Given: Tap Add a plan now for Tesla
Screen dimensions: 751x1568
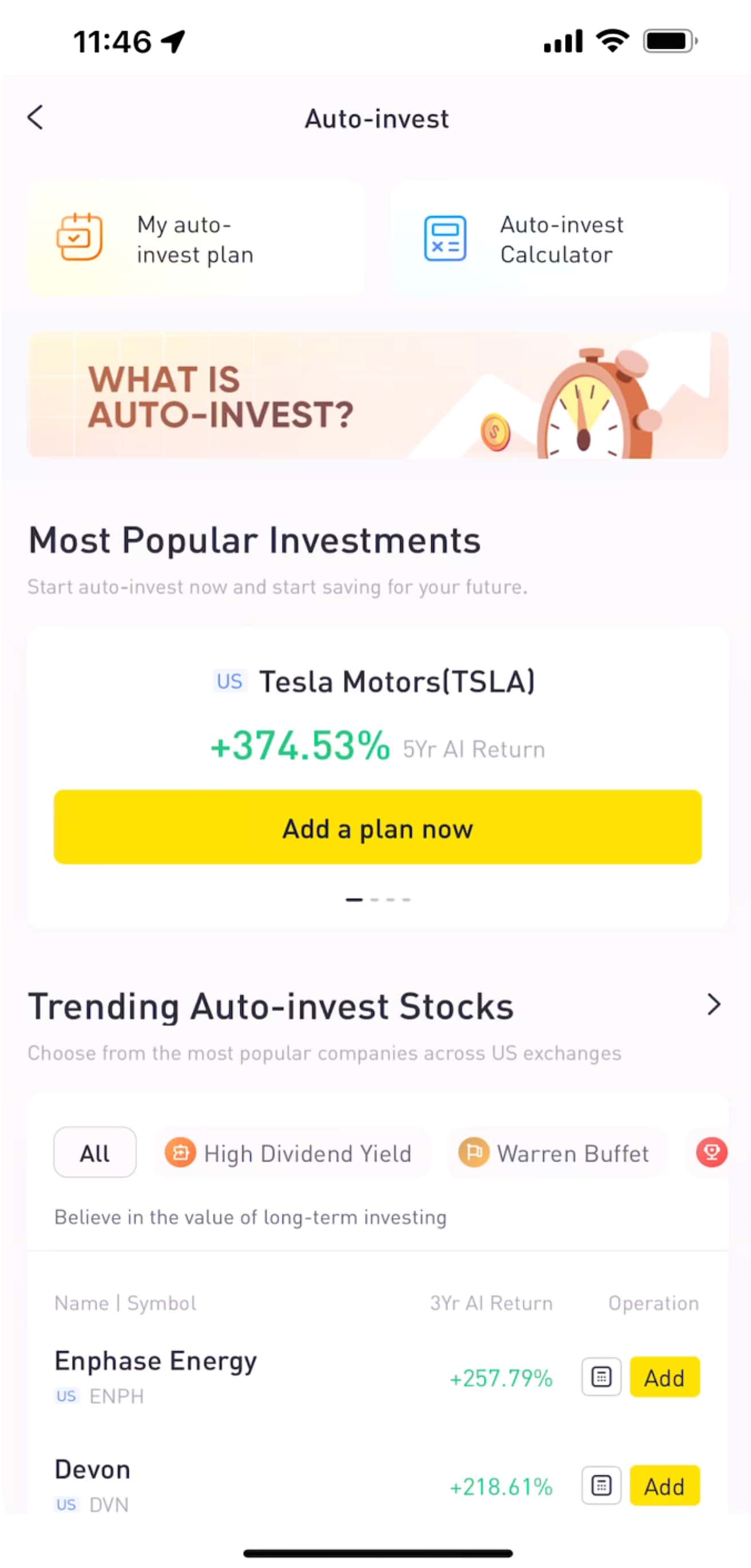Looking at the screenshot, I should click(378, 827).
